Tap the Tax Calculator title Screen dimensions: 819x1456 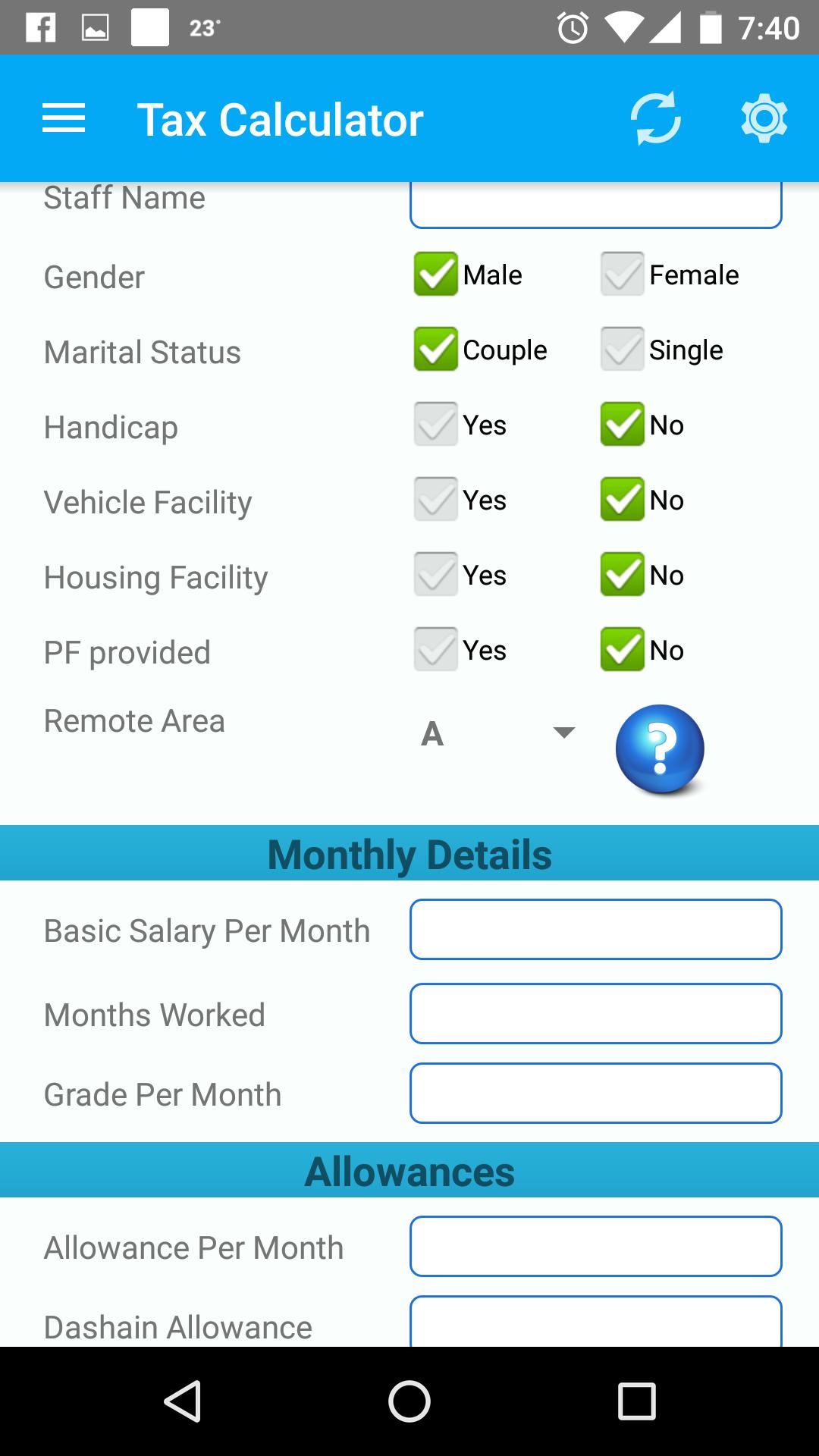pos(281,118)
